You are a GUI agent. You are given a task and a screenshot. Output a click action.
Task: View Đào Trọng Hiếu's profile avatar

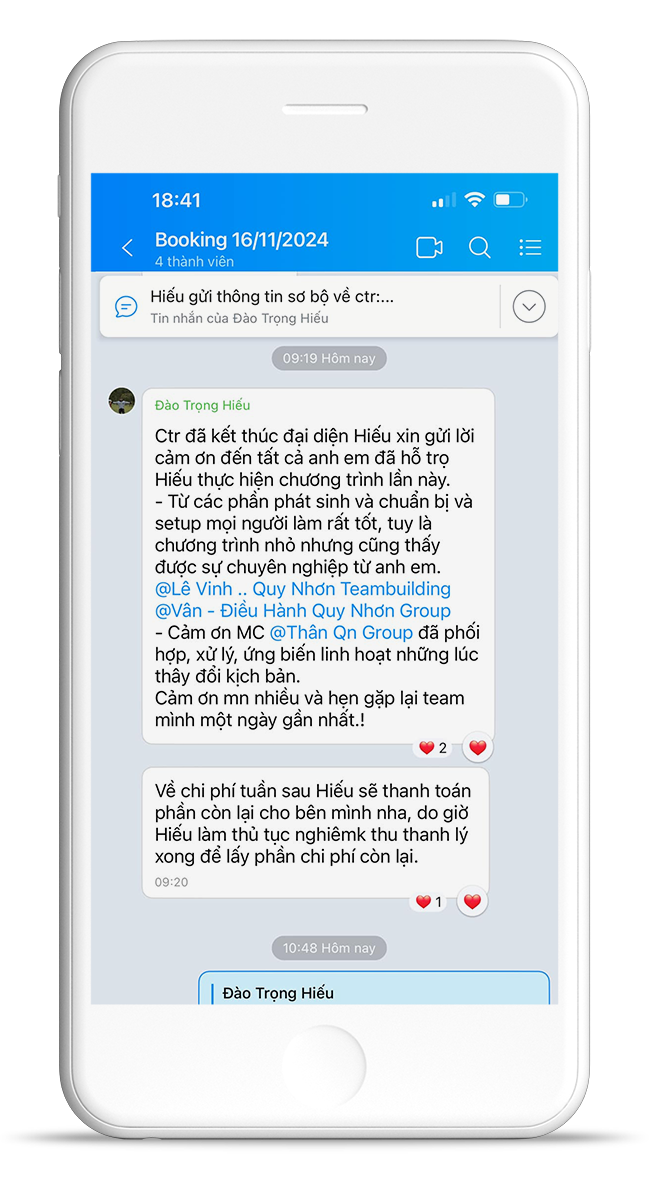coord(122,401)
